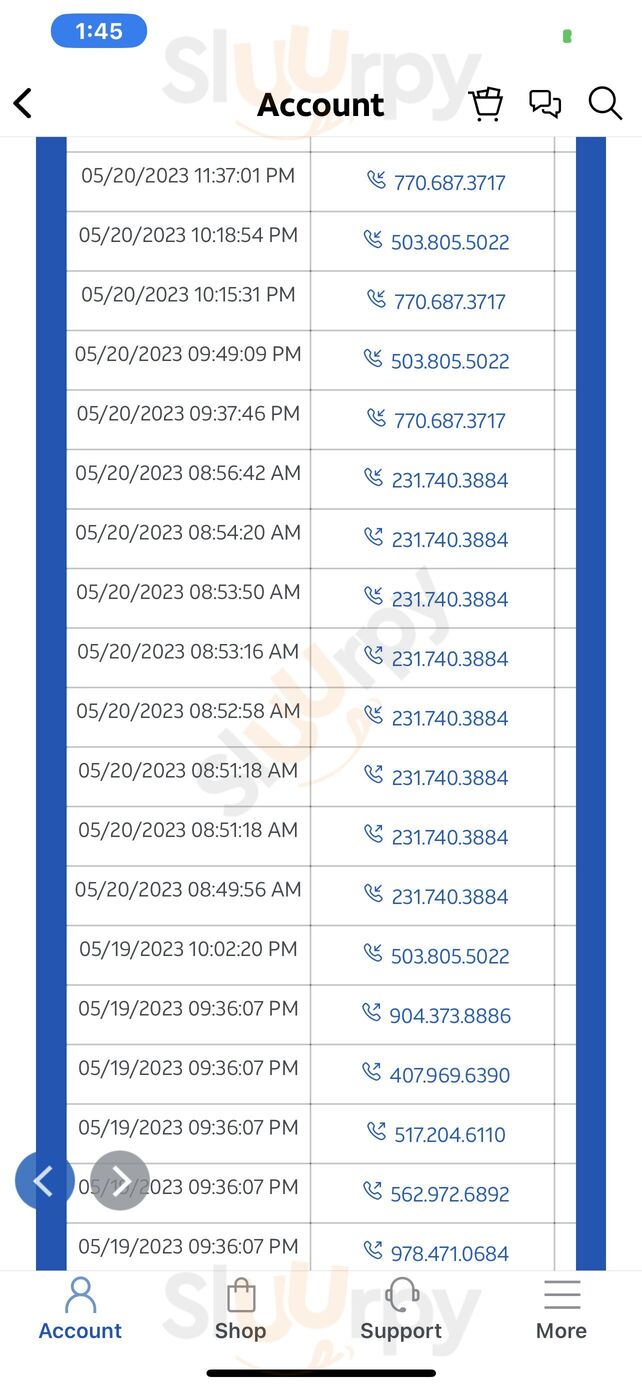Tap phone number 407.969.6390
The width and height of the screenshot is (642, 1389).
[x=449, y=1075]
